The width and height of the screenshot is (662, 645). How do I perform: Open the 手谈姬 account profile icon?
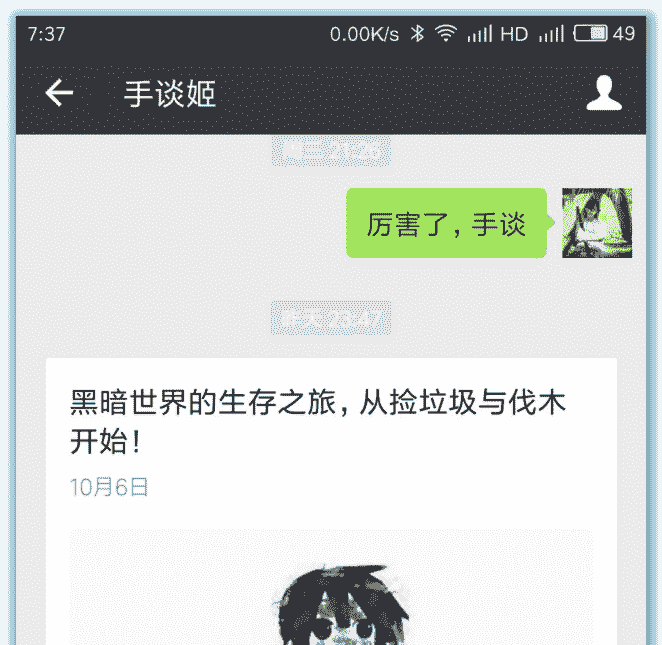point(603,93)
